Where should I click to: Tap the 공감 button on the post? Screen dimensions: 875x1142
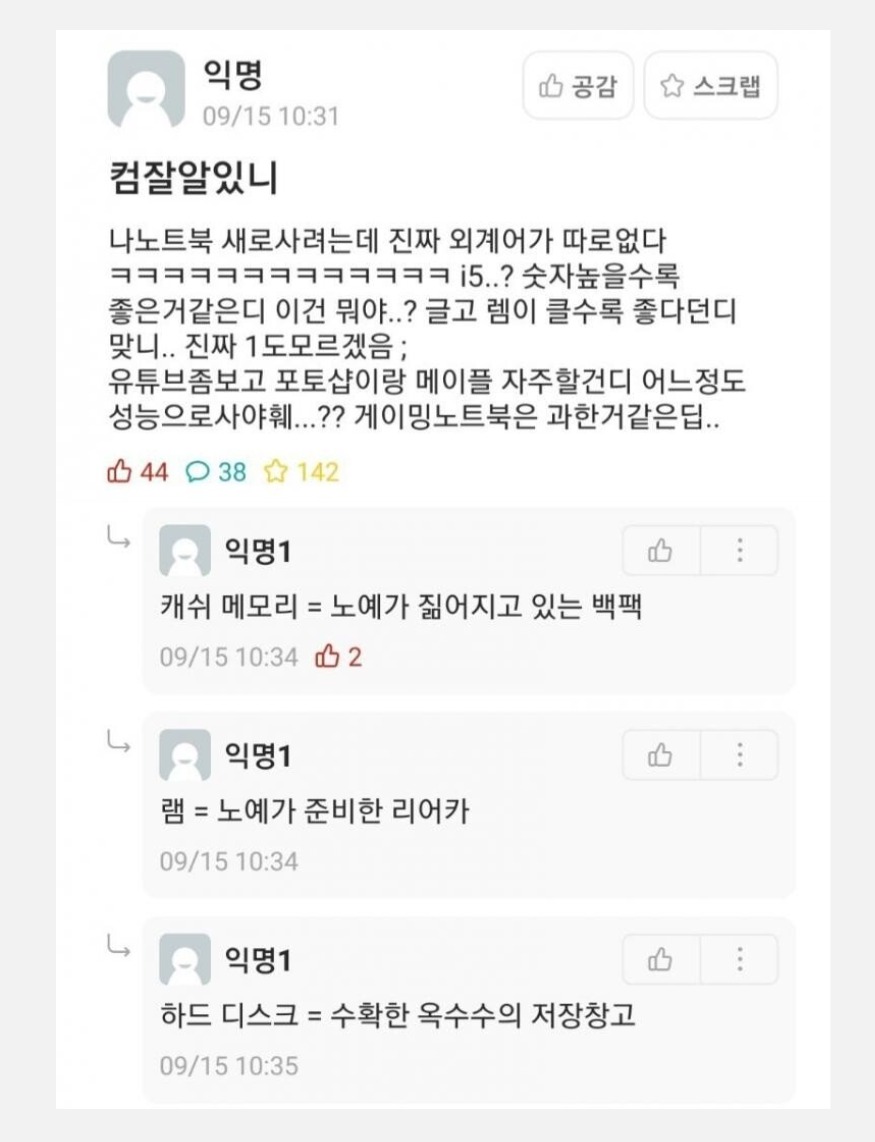click(x=578, y=86)
